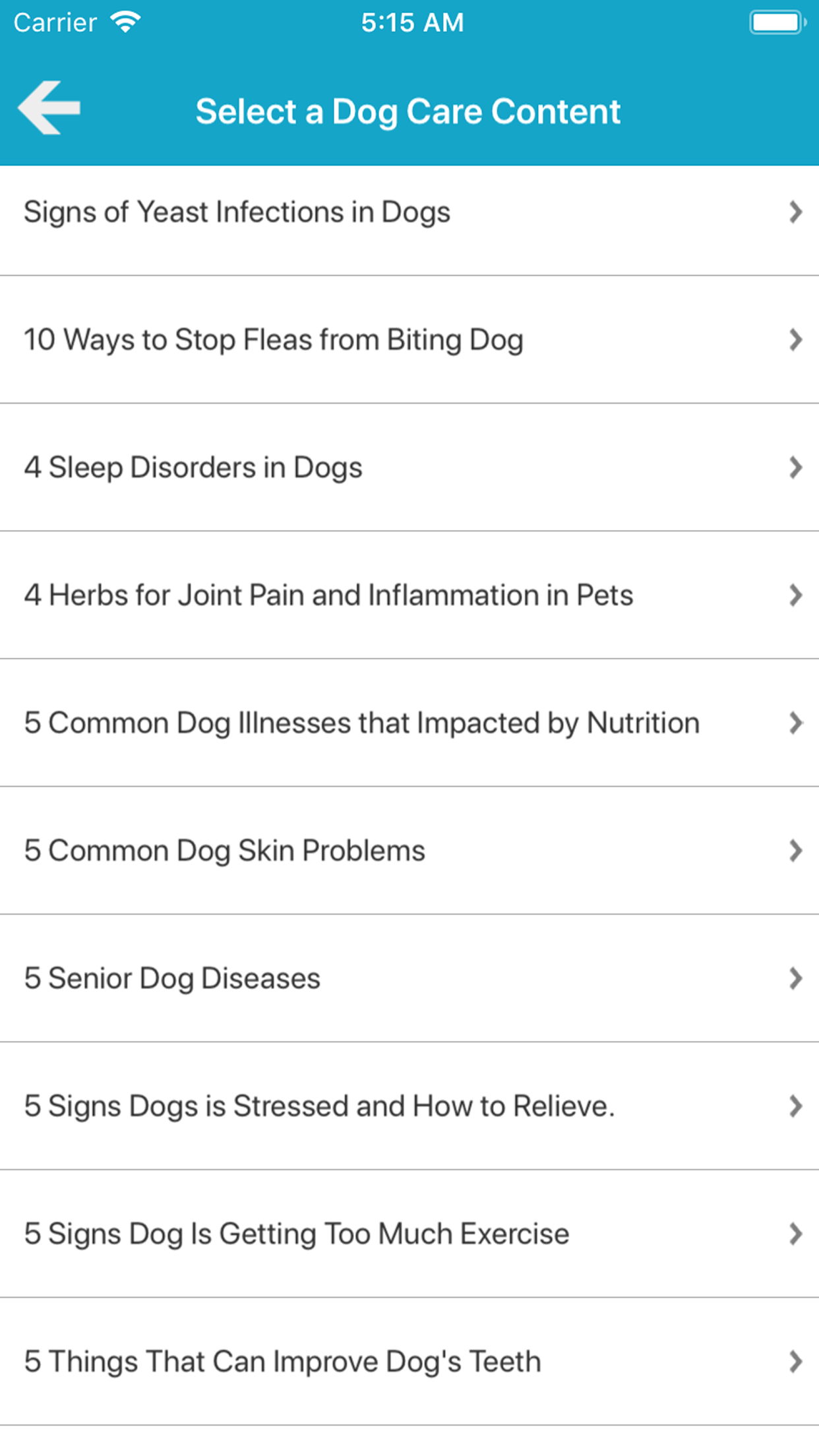This screenshot has height=1456, width=819.
Task: Open 5 Common Dog Illnesses by Nutrition
Action: [409, 723]
